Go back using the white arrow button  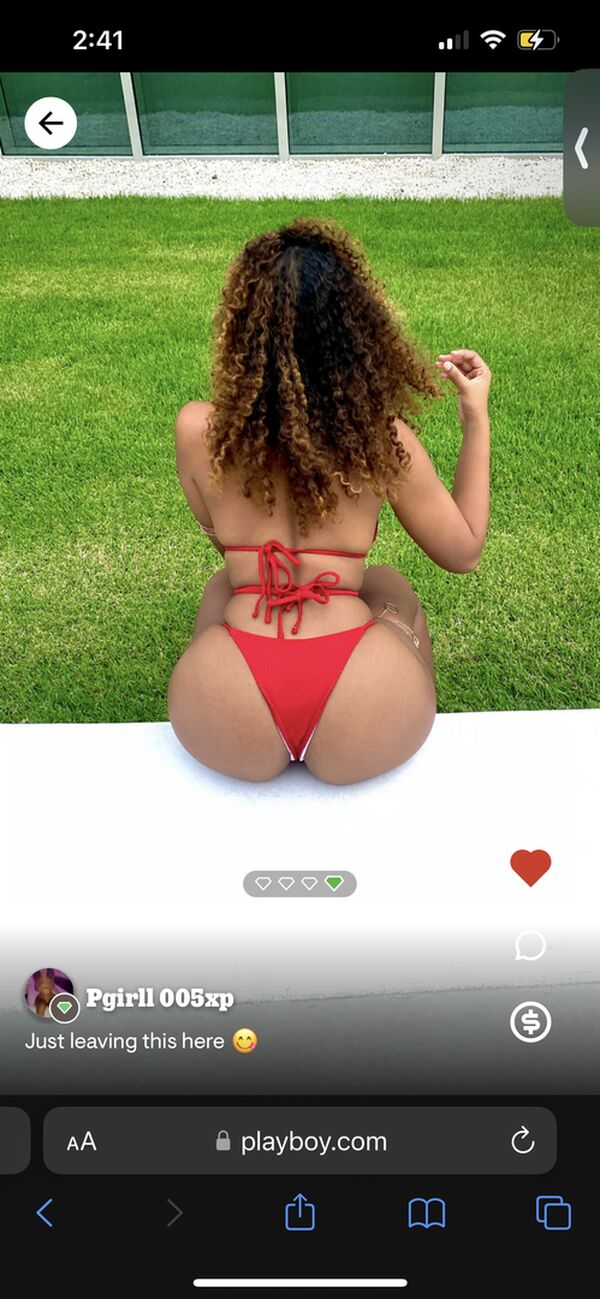50,123
